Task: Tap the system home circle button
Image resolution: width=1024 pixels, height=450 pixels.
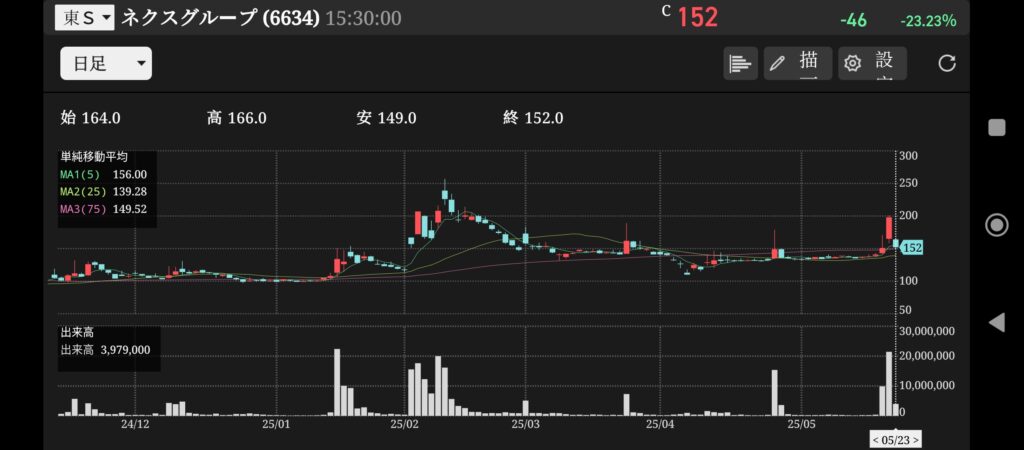Action: point(996,224)
